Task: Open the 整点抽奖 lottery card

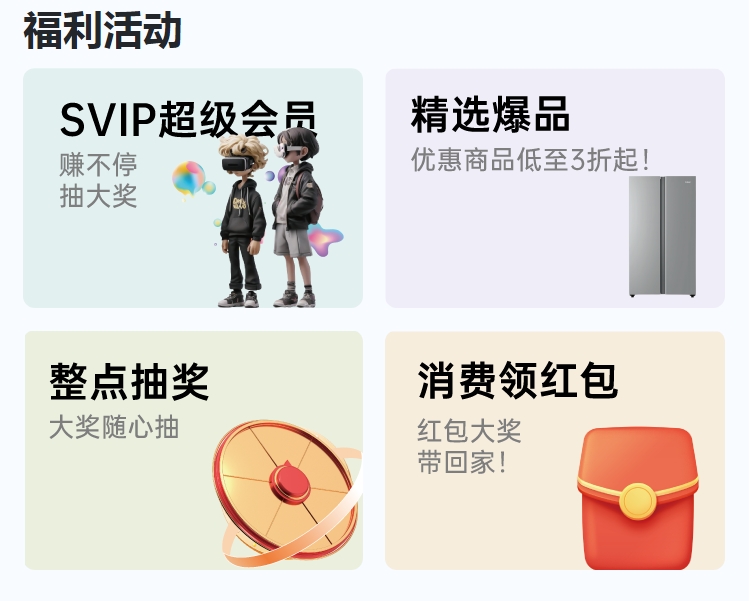Action: 193,450
